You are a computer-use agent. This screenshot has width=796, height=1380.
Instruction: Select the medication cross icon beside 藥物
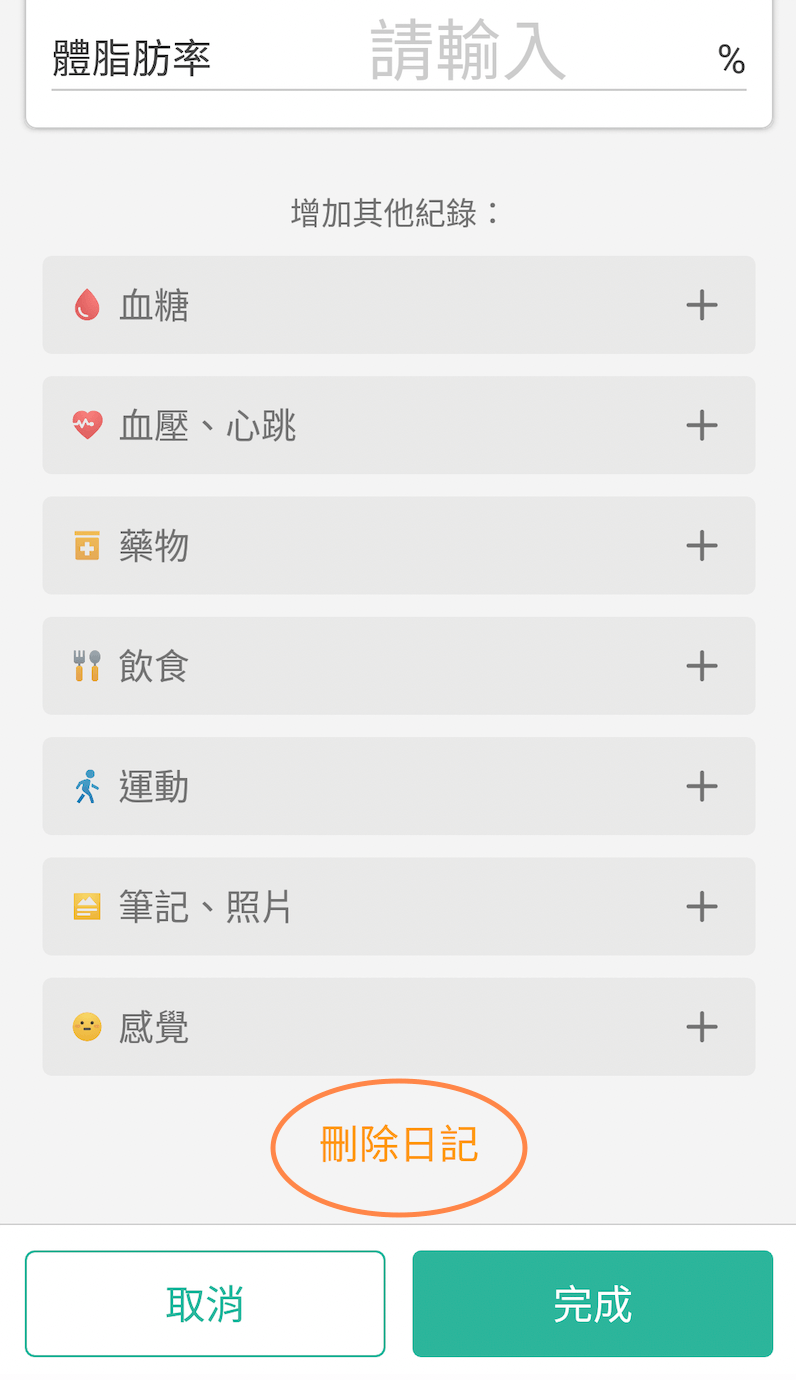point(87,546)
